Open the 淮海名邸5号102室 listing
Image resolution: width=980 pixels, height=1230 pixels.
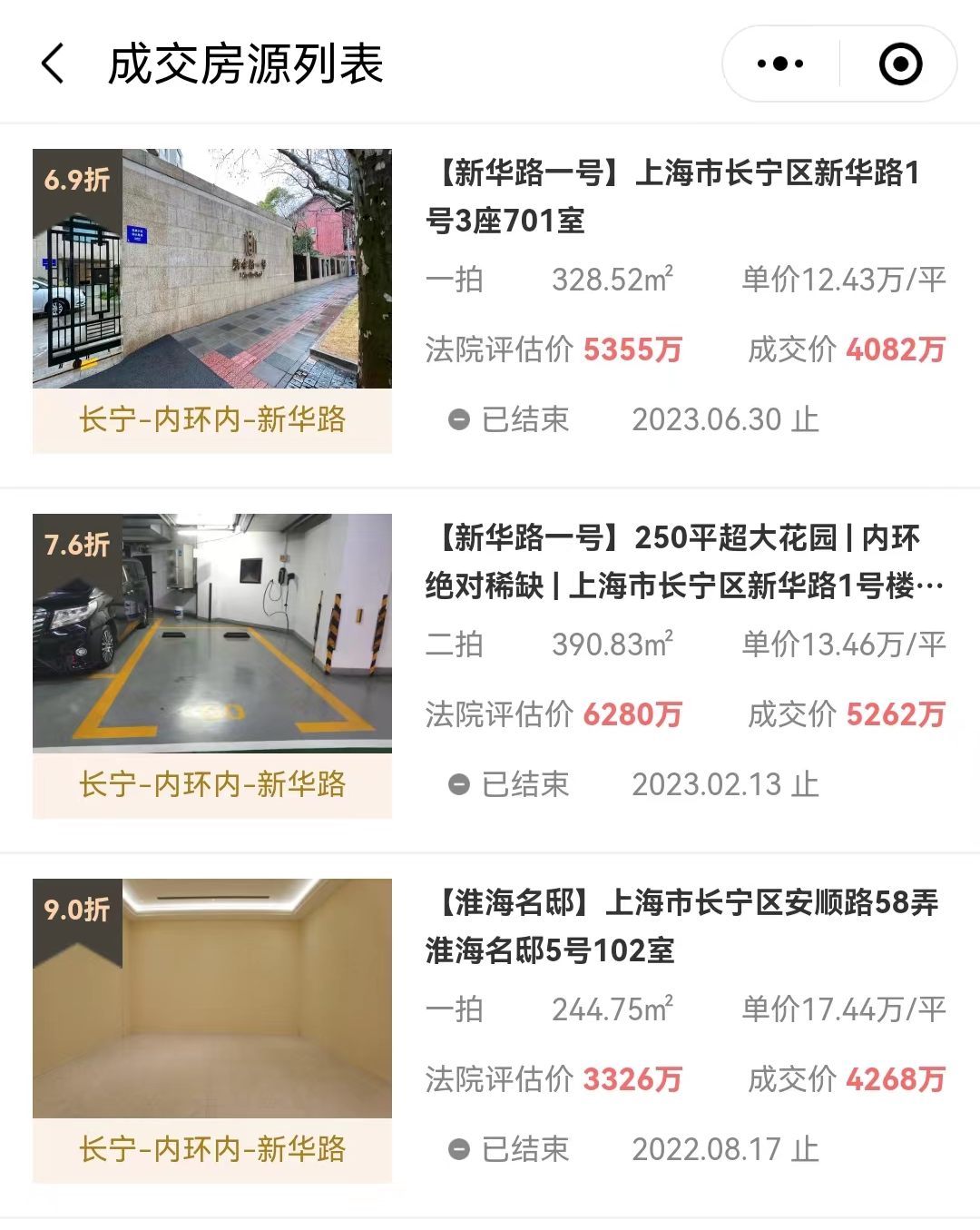[x=681, y=926]
